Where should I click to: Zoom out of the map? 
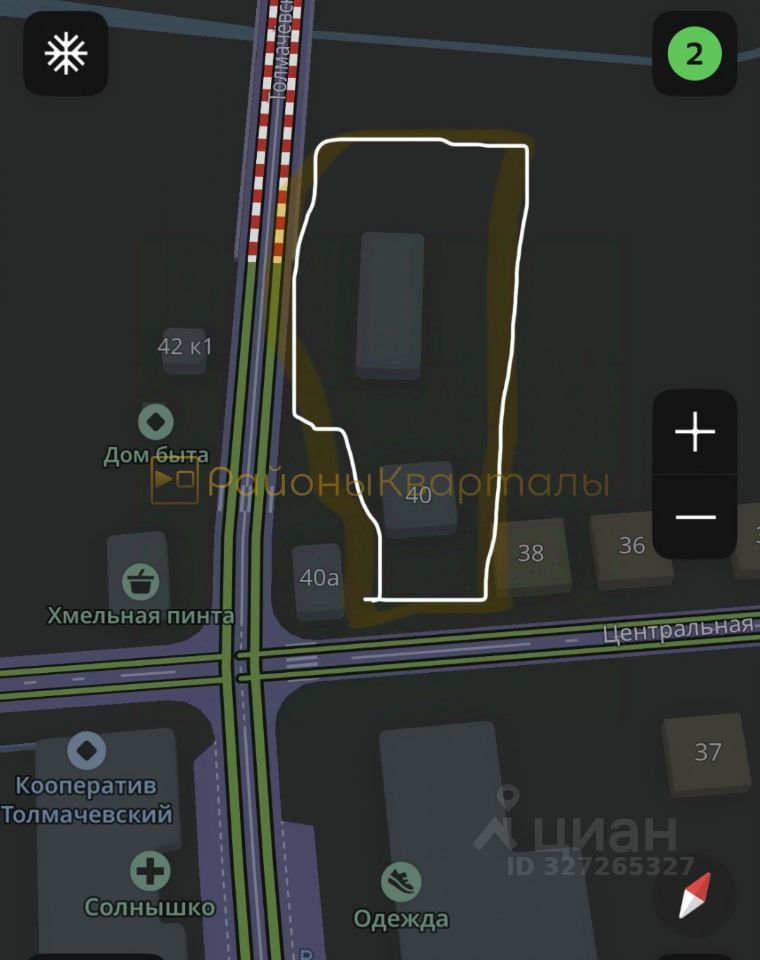(695, 517)
